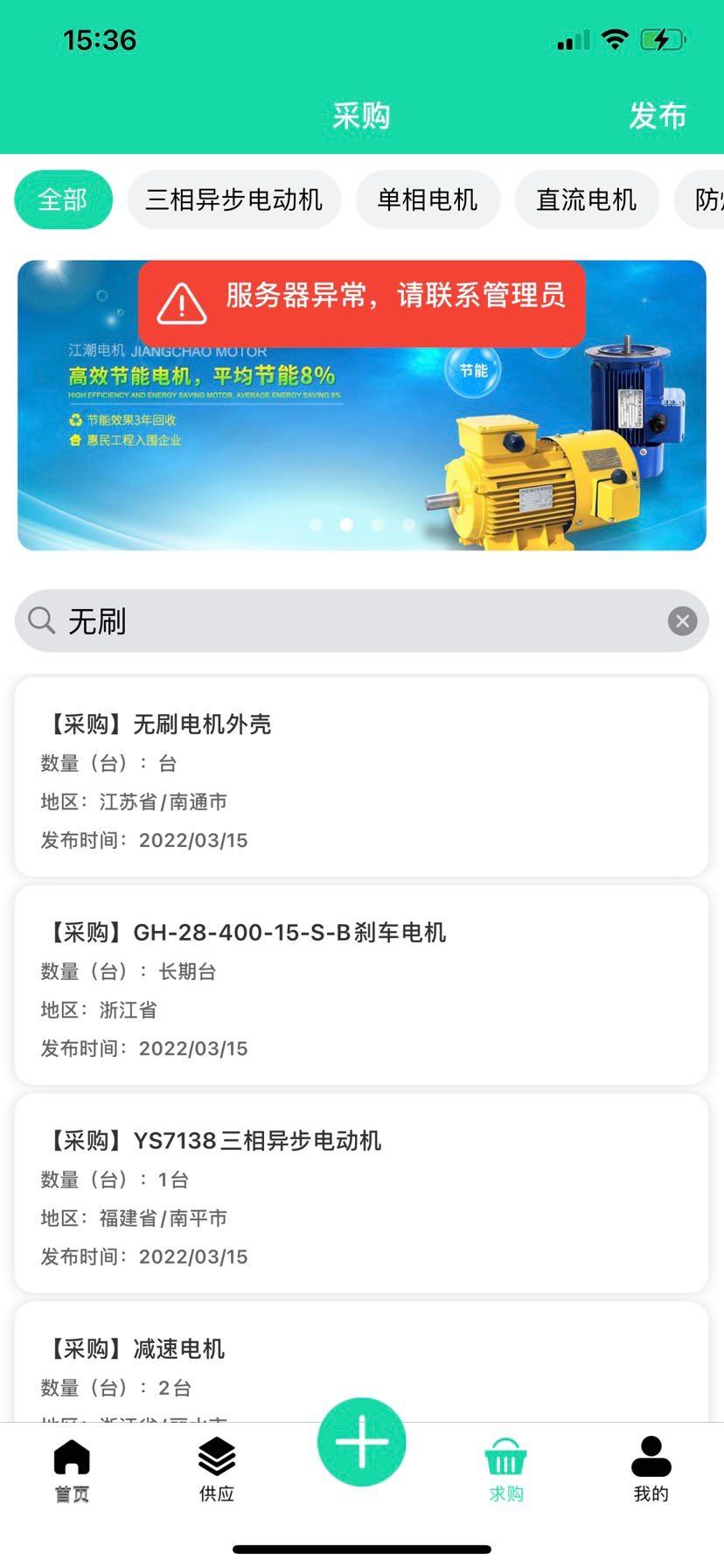
Task: Show 直流电机 listings
Action: point(586,200)
